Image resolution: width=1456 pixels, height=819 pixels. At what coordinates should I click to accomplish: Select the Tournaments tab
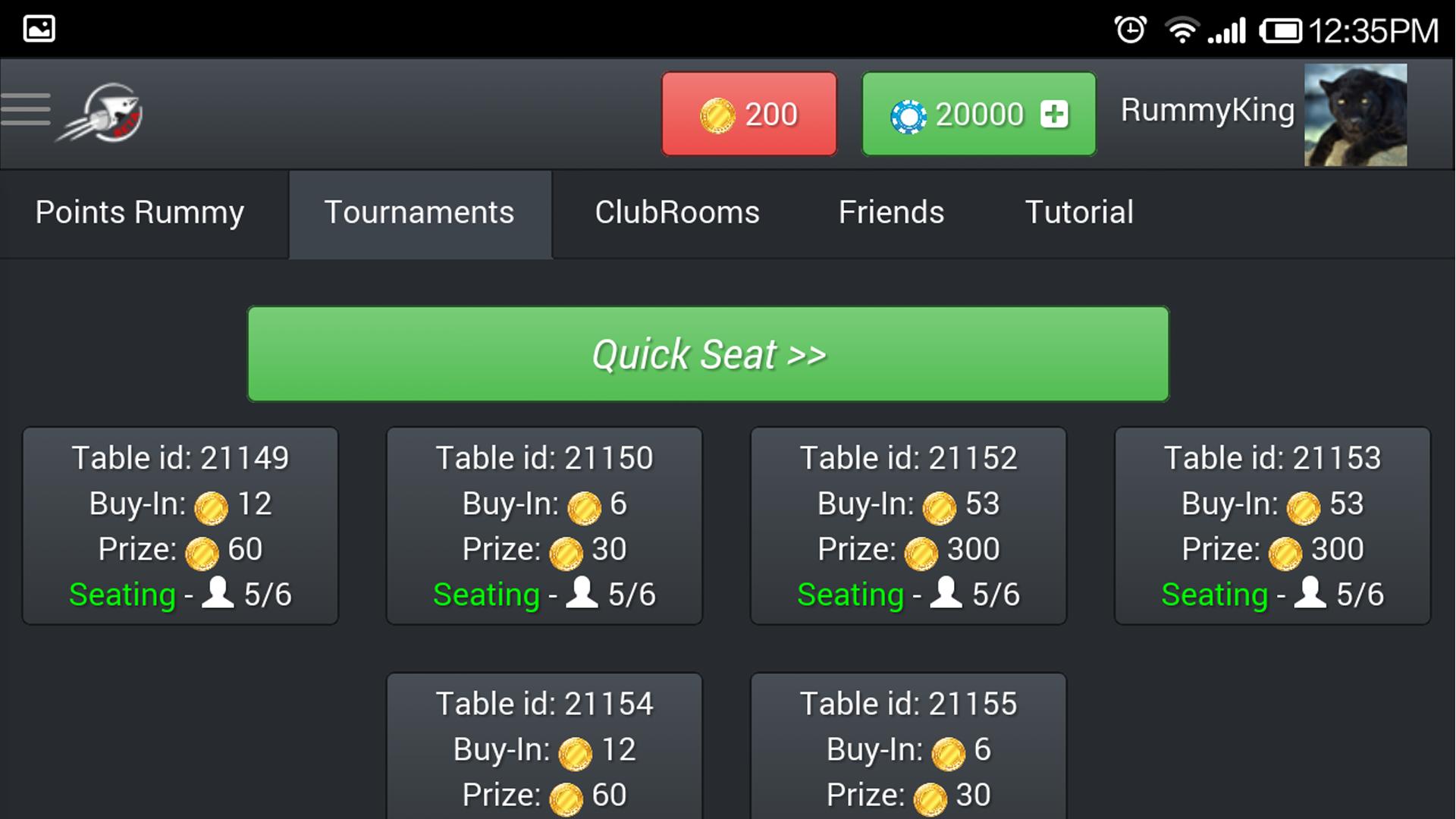click(x=419, y=213)
